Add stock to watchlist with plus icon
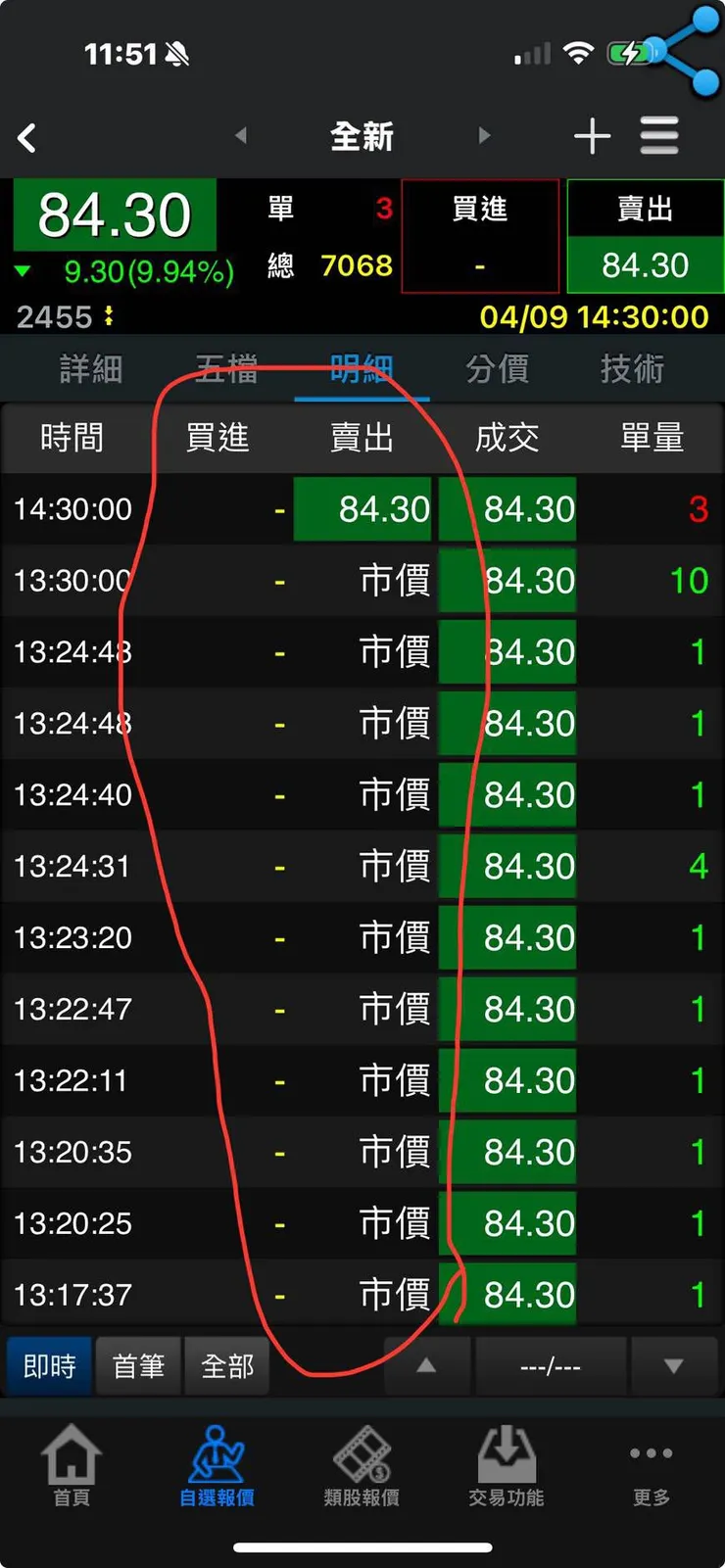Screen dimensions: 725x1568 592,136
